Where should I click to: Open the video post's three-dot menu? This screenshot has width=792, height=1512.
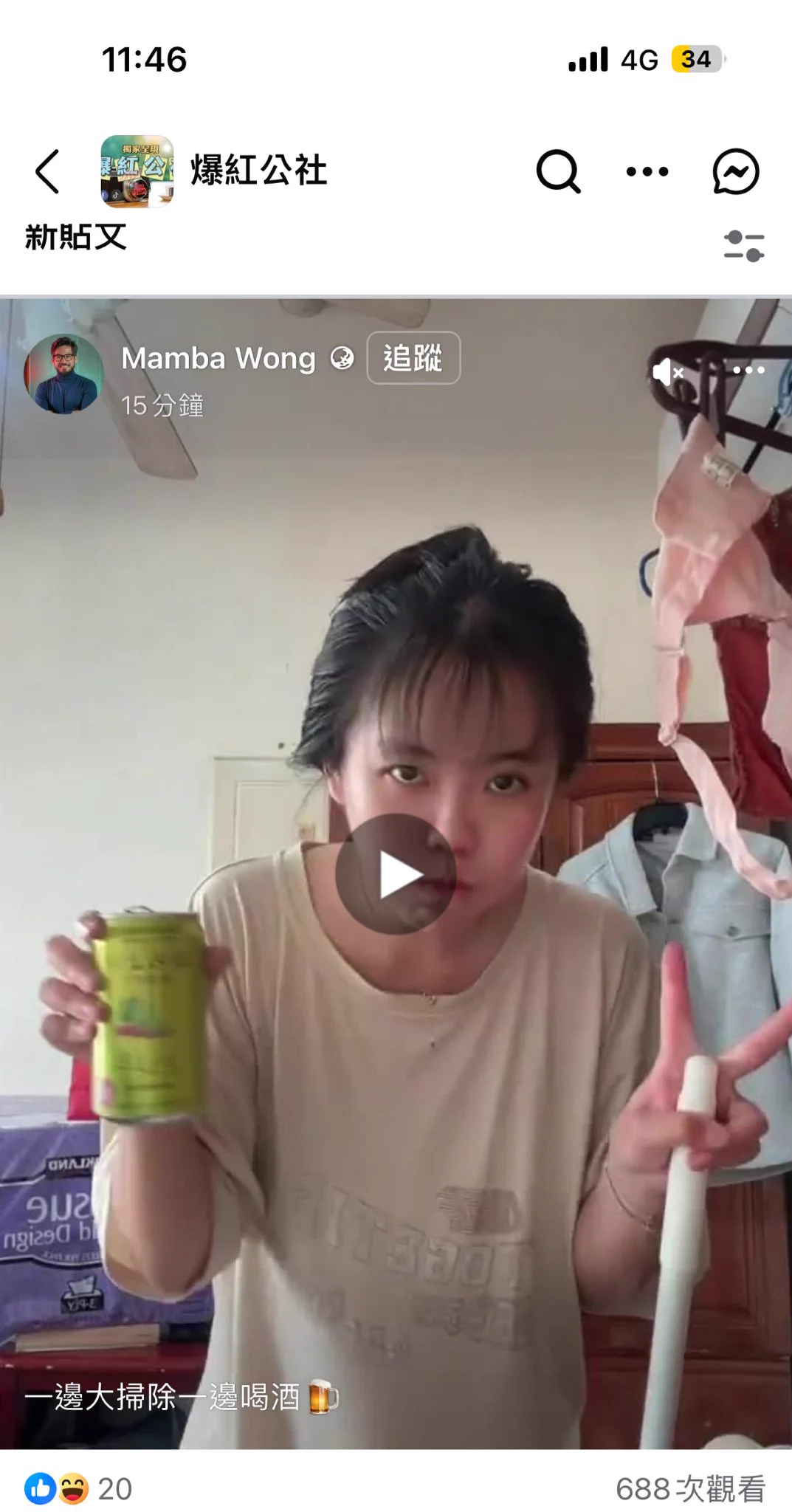[748, 370]
